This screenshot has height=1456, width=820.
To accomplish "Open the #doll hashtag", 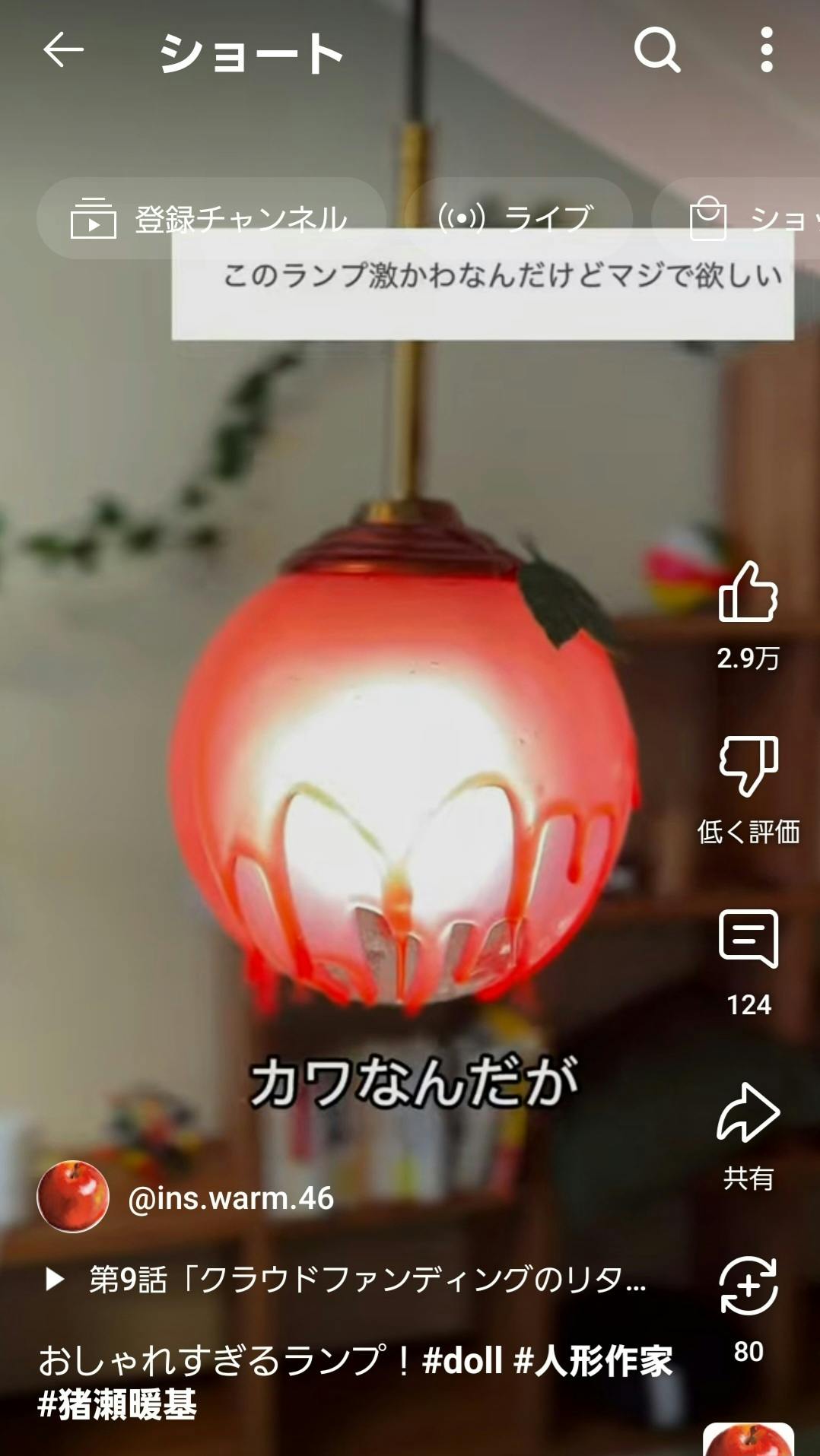I will point(462,1361).
